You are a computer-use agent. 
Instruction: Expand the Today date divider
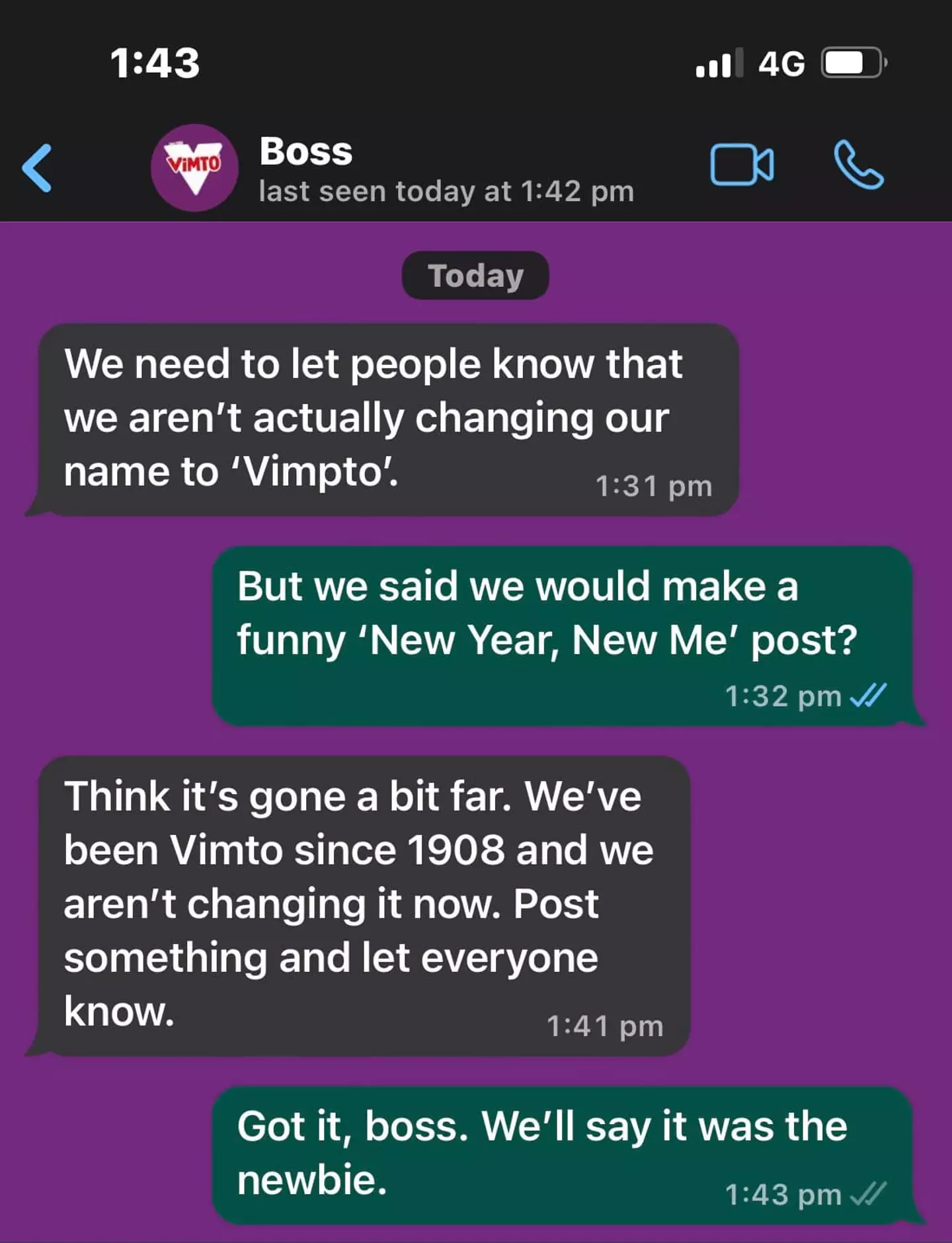point(475,276)
